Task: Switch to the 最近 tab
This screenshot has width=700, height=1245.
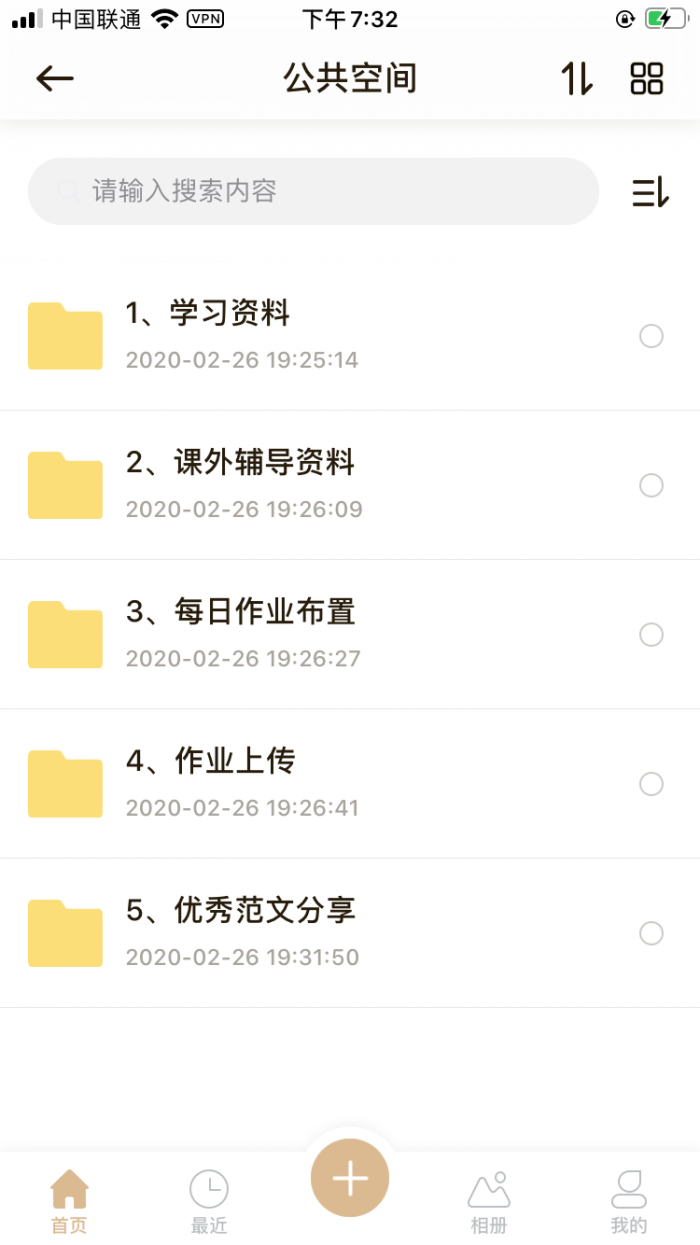Action: tap(209, 1201)
